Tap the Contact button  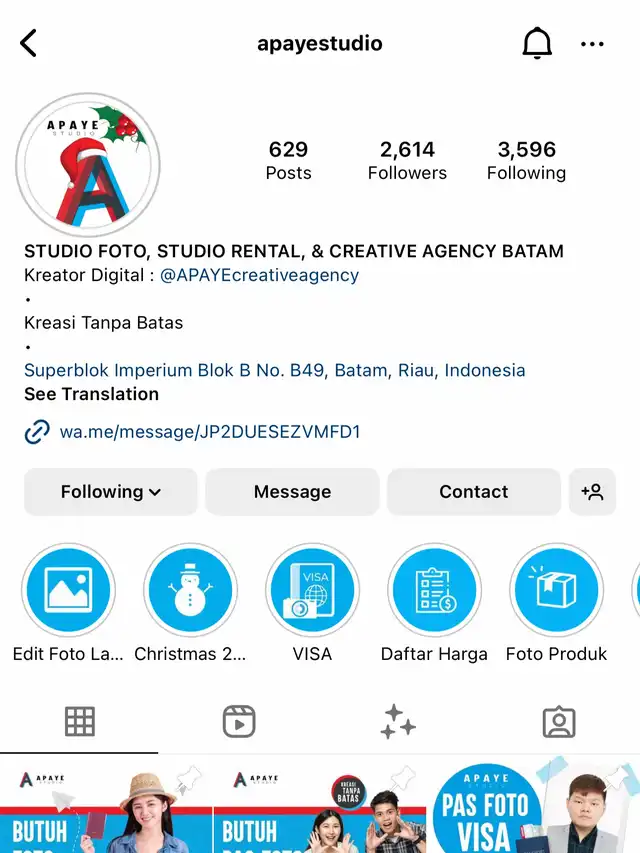473,492
